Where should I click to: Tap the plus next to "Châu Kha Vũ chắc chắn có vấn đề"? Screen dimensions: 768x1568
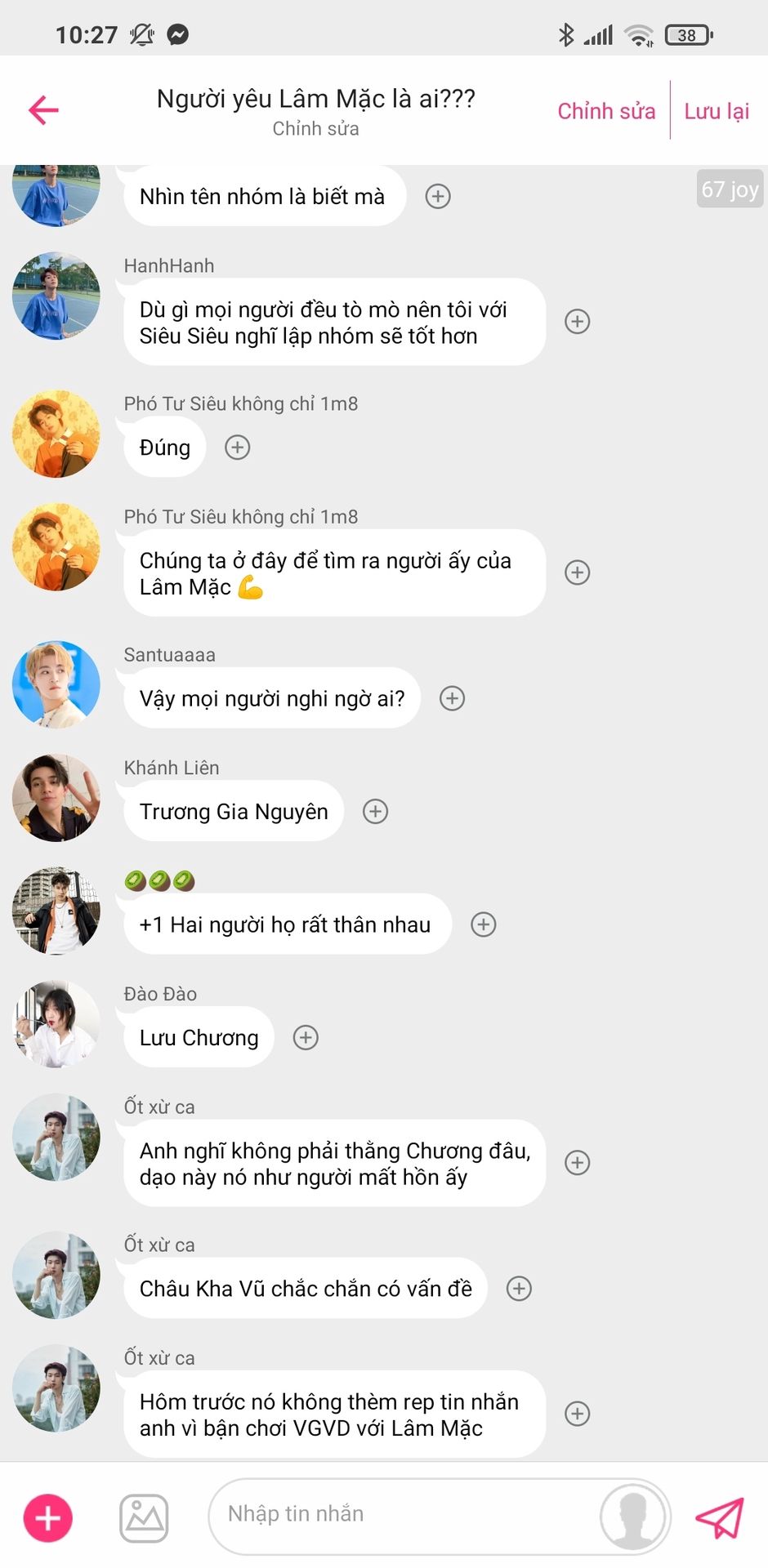520,1289
